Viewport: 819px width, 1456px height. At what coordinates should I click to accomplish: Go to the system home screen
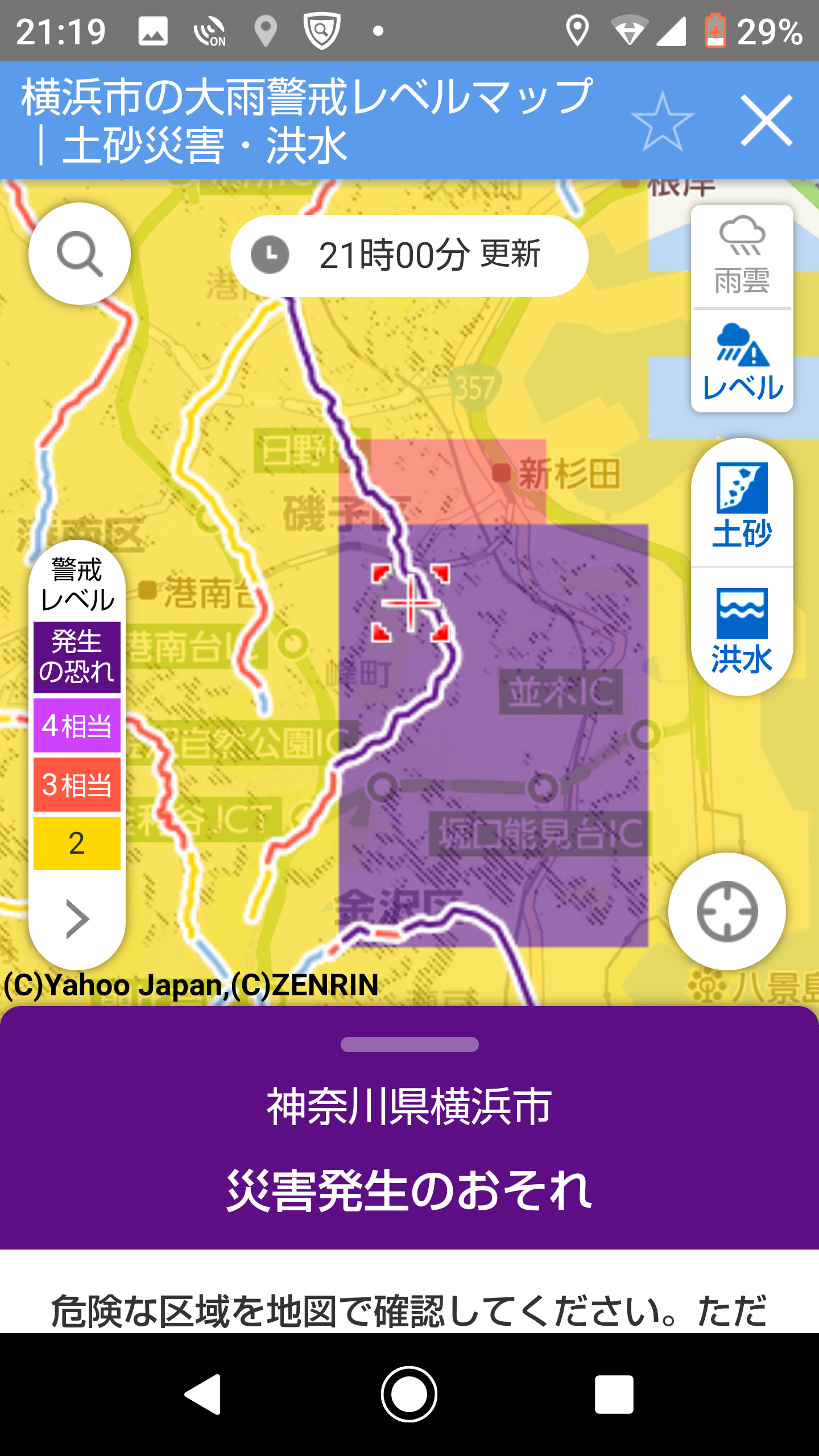[409, 1394]
